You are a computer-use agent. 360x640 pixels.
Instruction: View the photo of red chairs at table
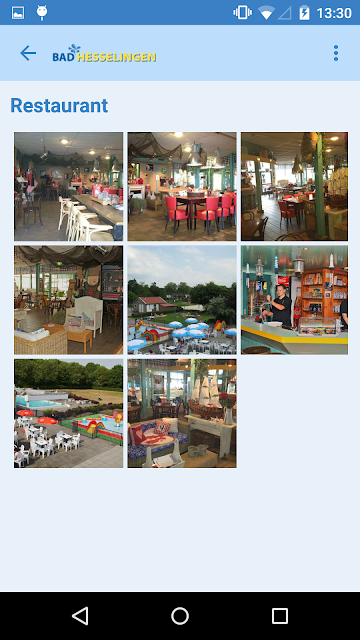pyautogui.click(x=182, y=186)
